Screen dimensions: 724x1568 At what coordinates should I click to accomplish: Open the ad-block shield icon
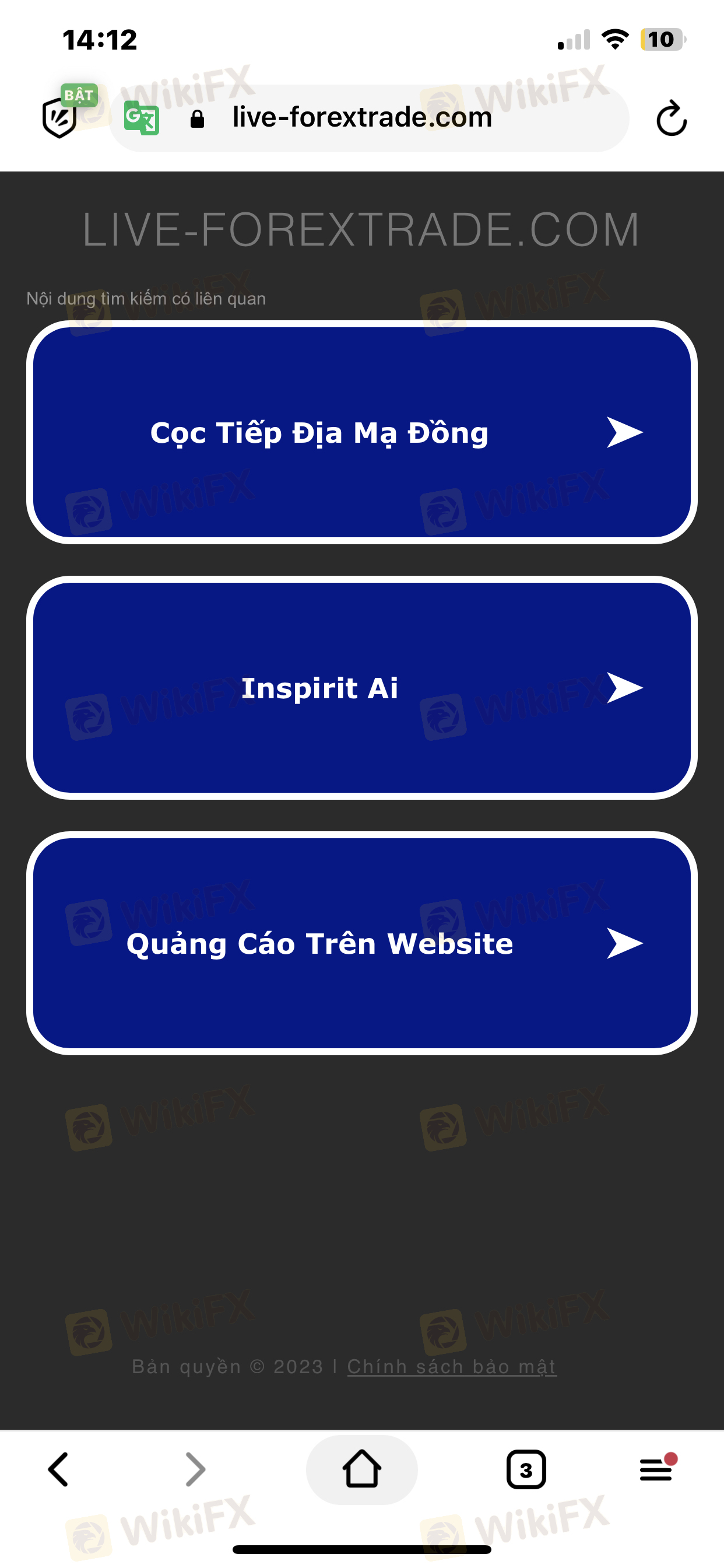pos(60,117)
